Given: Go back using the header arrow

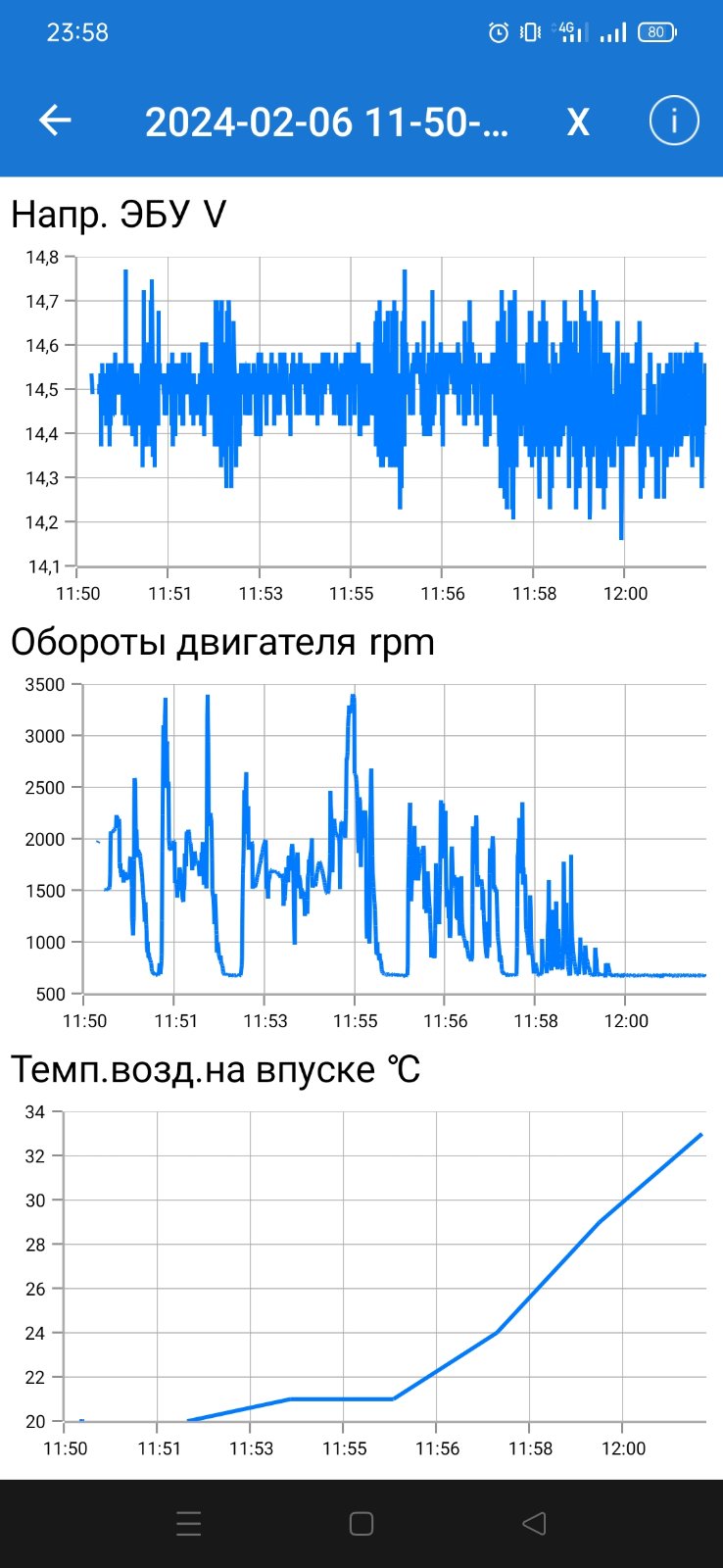Looking at the screenshot, I should pos(55,121).
